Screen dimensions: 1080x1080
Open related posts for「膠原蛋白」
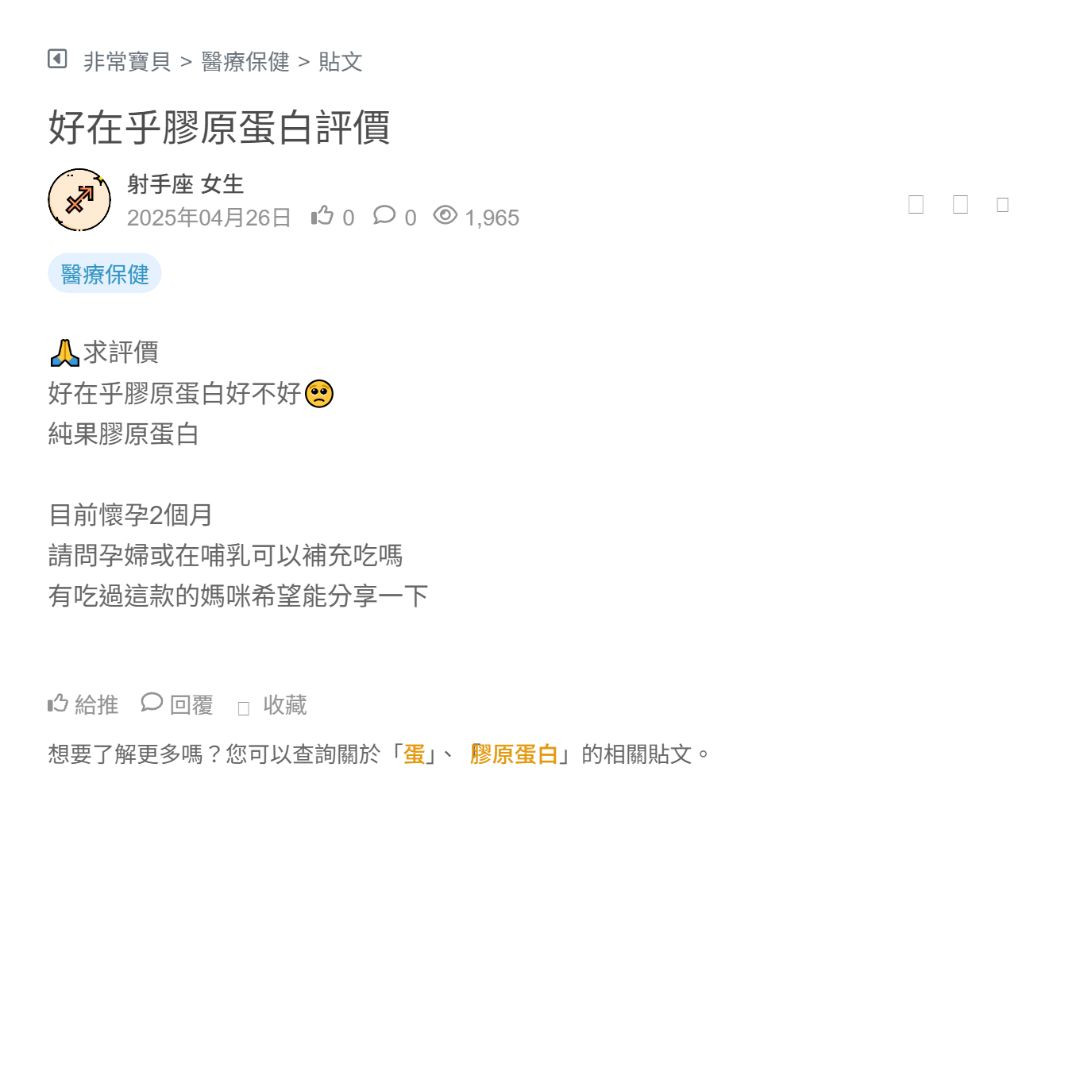click(x=514, y=754)
